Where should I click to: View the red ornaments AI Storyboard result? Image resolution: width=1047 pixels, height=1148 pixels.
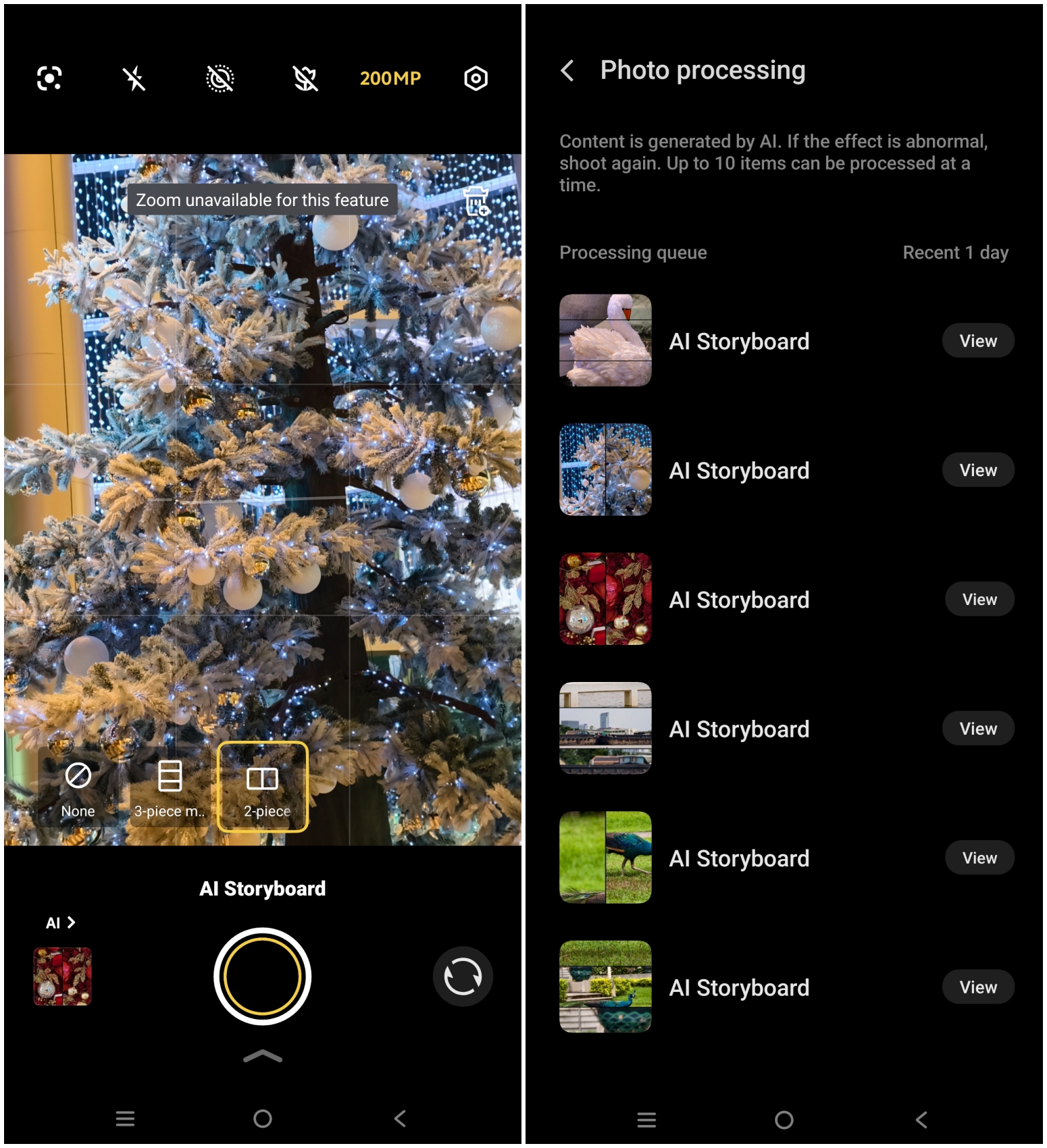979,600
